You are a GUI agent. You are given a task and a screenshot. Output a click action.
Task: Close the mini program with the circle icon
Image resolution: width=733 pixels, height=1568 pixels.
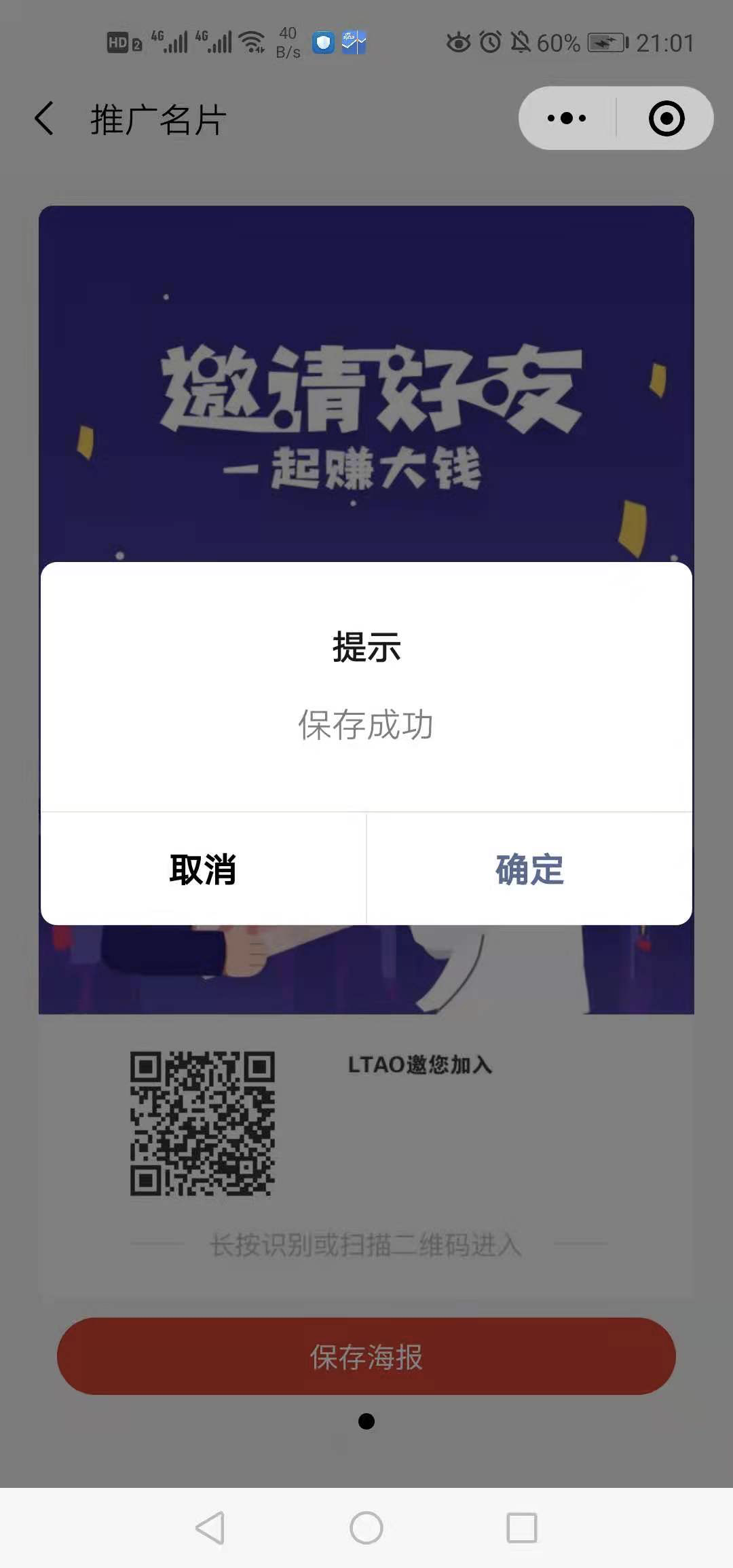(666, 118)
